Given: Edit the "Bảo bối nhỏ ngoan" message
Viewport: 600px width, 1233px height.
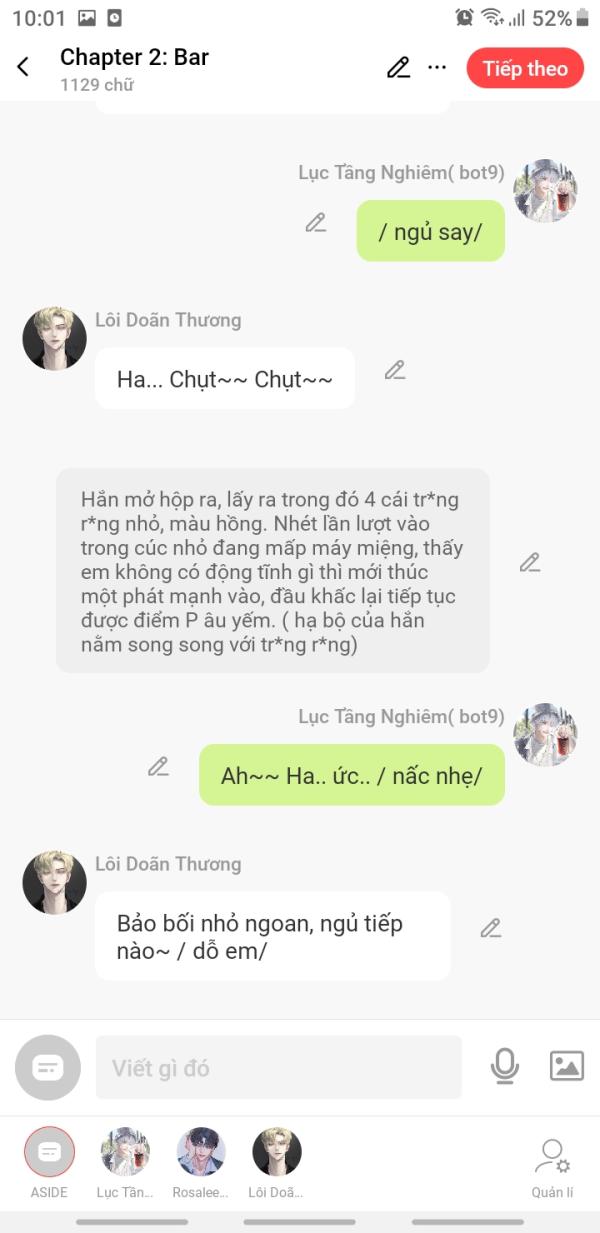Looking at the screenshot, I should tap(490, 929).
